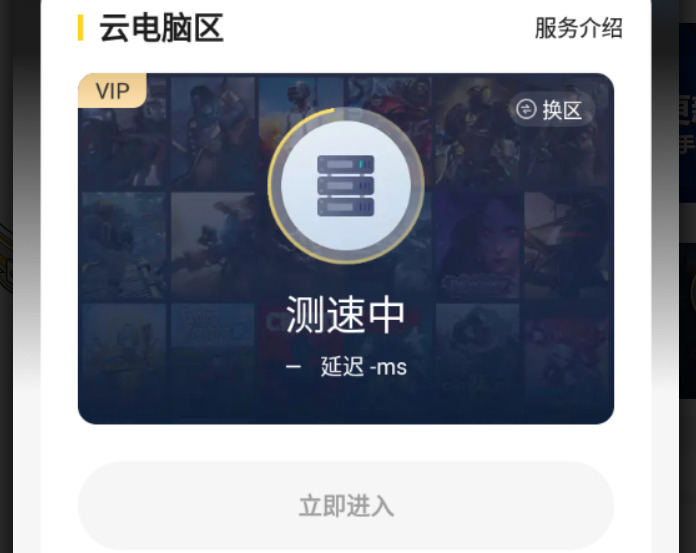Tap the 立即进入 button
Viewport: 696px width, 553px height.
coord(346,506)
